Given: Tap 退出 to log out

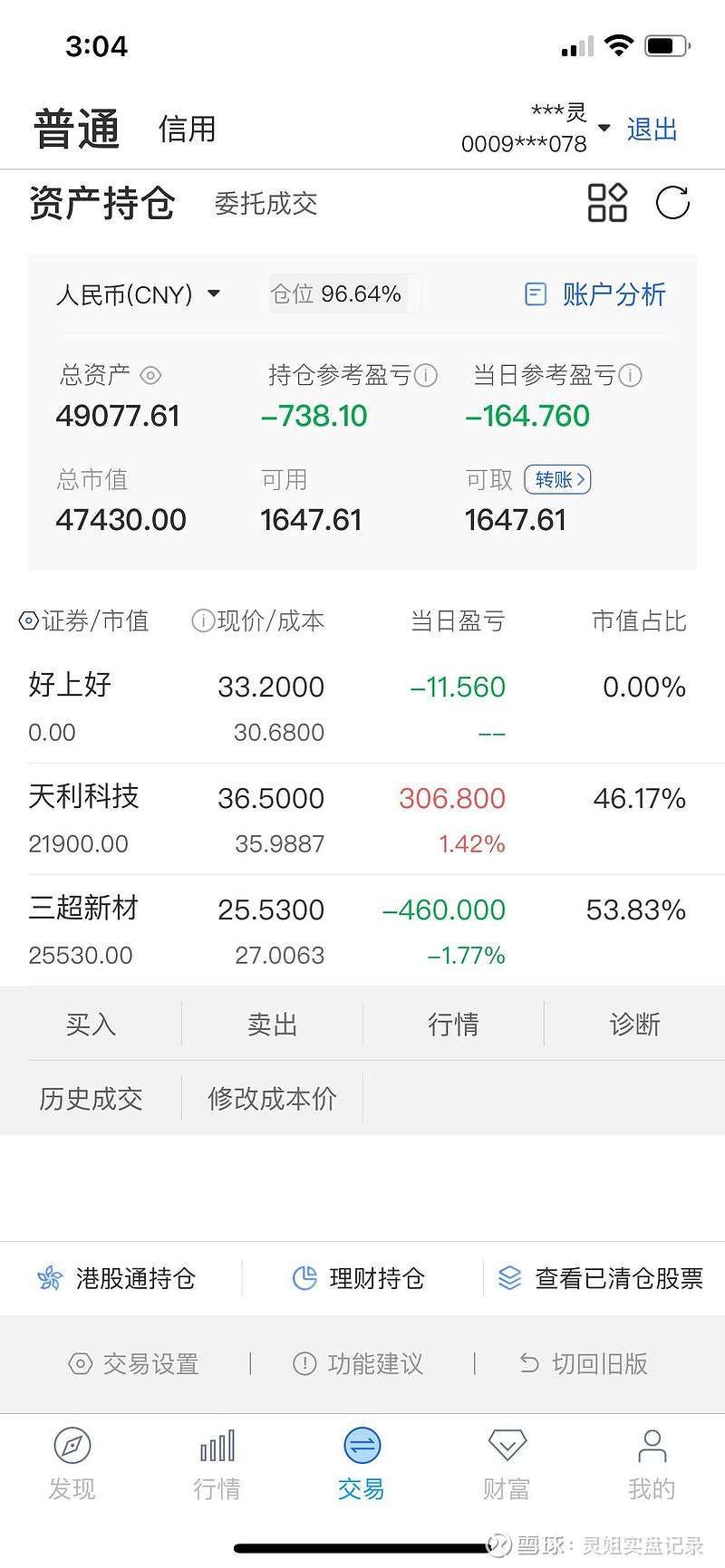Looking at the screenshot, I should tap(652, 130).
